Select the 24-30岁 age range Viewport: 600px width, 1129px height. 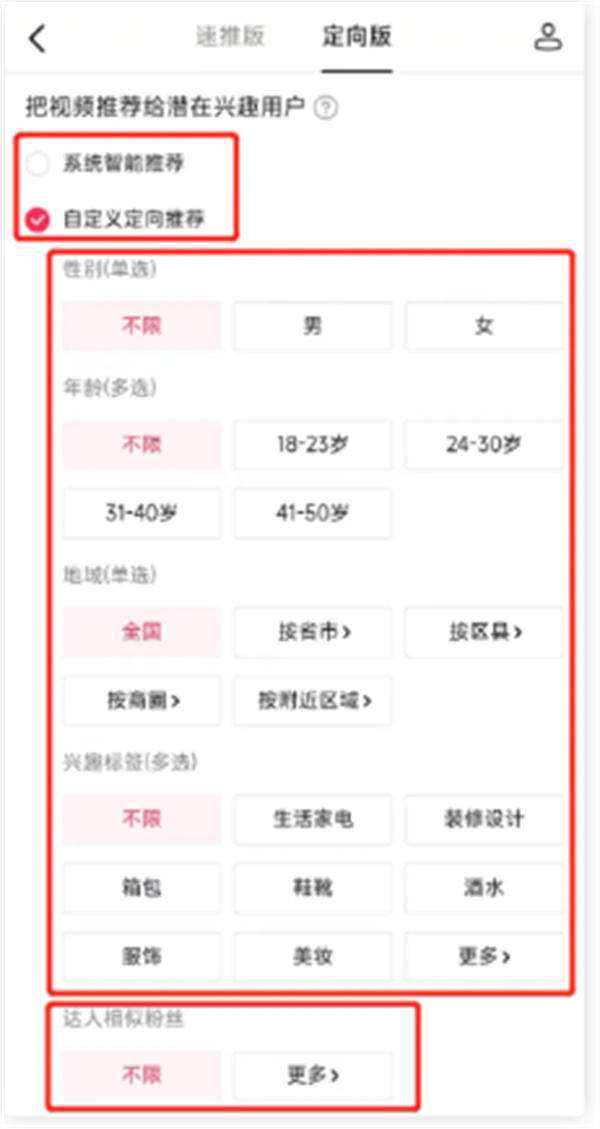(483, 445)
